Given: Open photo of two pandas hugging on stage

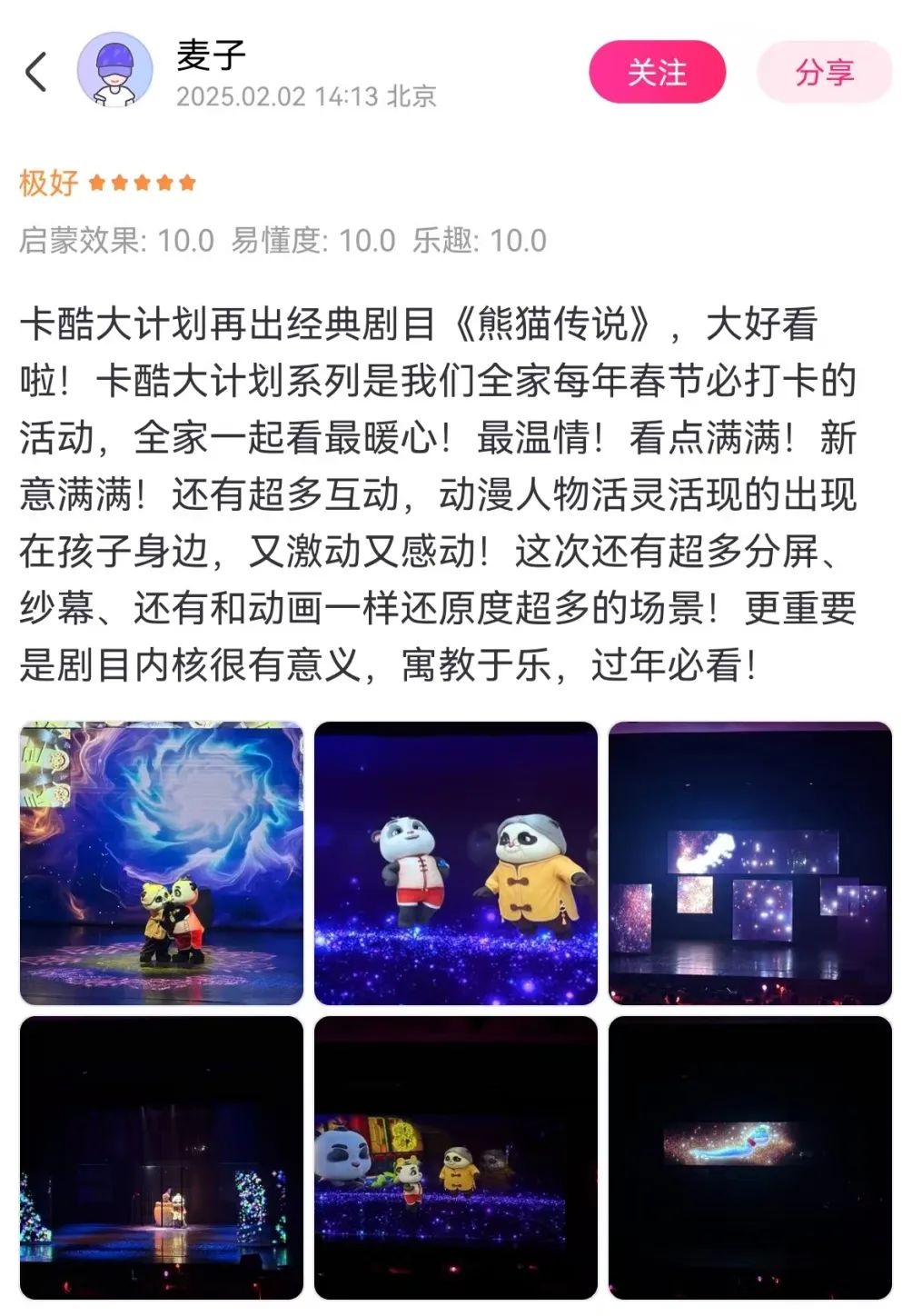Looking at the screenshot, I should [162, 862].
